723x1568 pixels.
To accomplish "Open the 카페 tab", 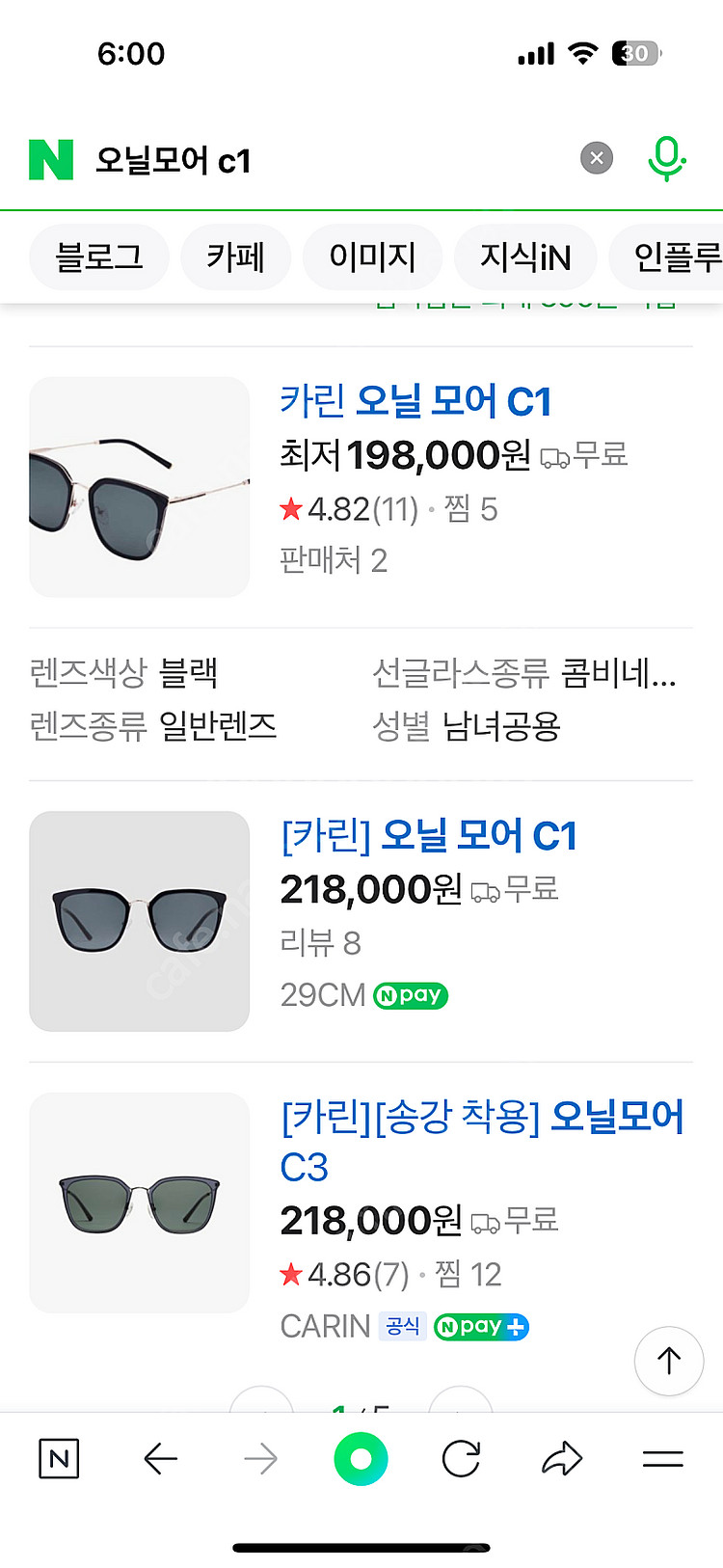I will (x=235, y=257).
